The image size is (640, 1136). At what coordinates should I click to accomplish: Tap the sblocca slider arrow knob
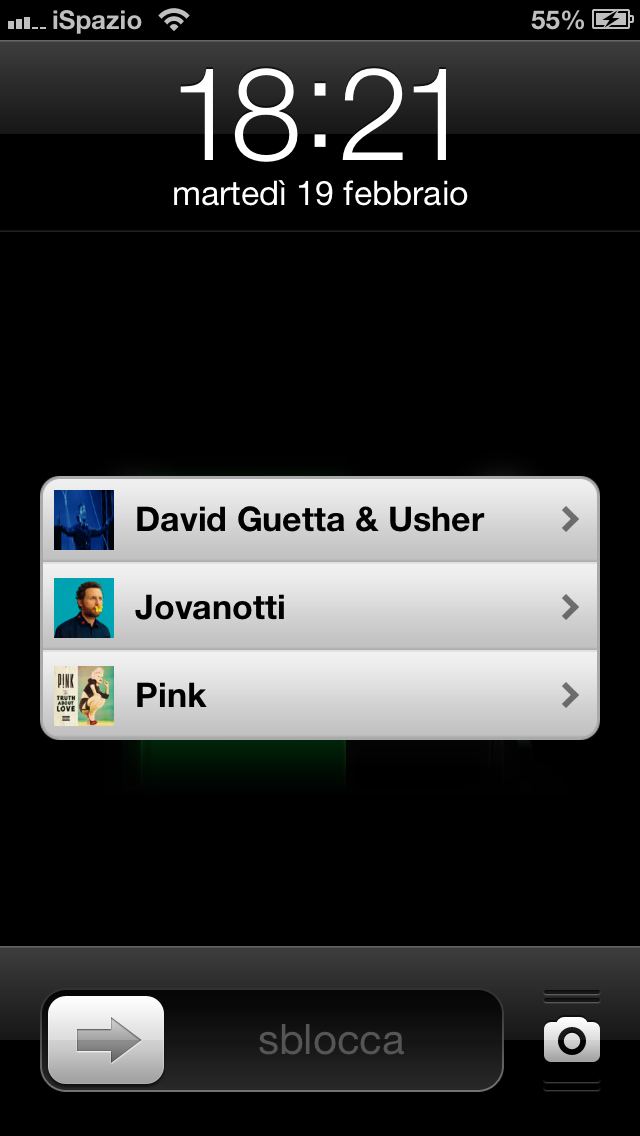(106, 1041)
